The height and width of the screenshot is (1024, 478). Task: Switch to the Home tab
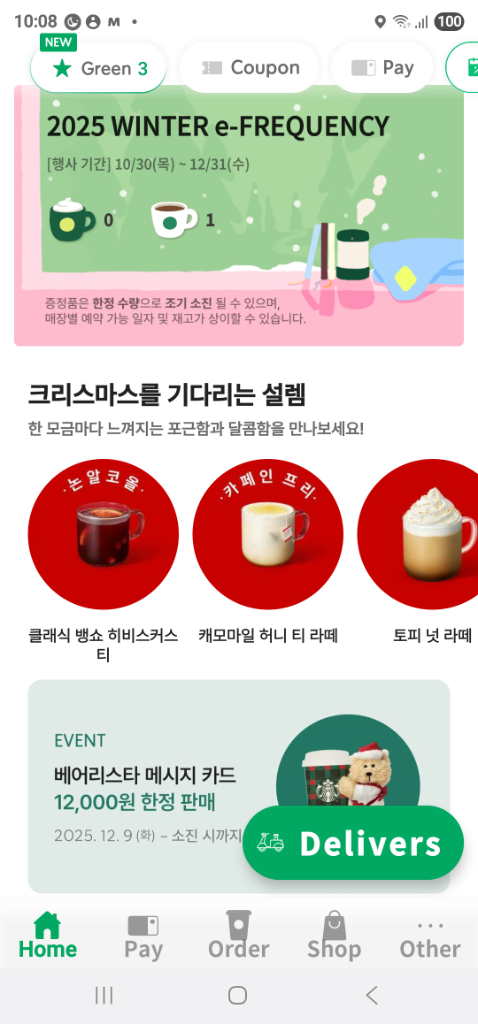[48, 935]
